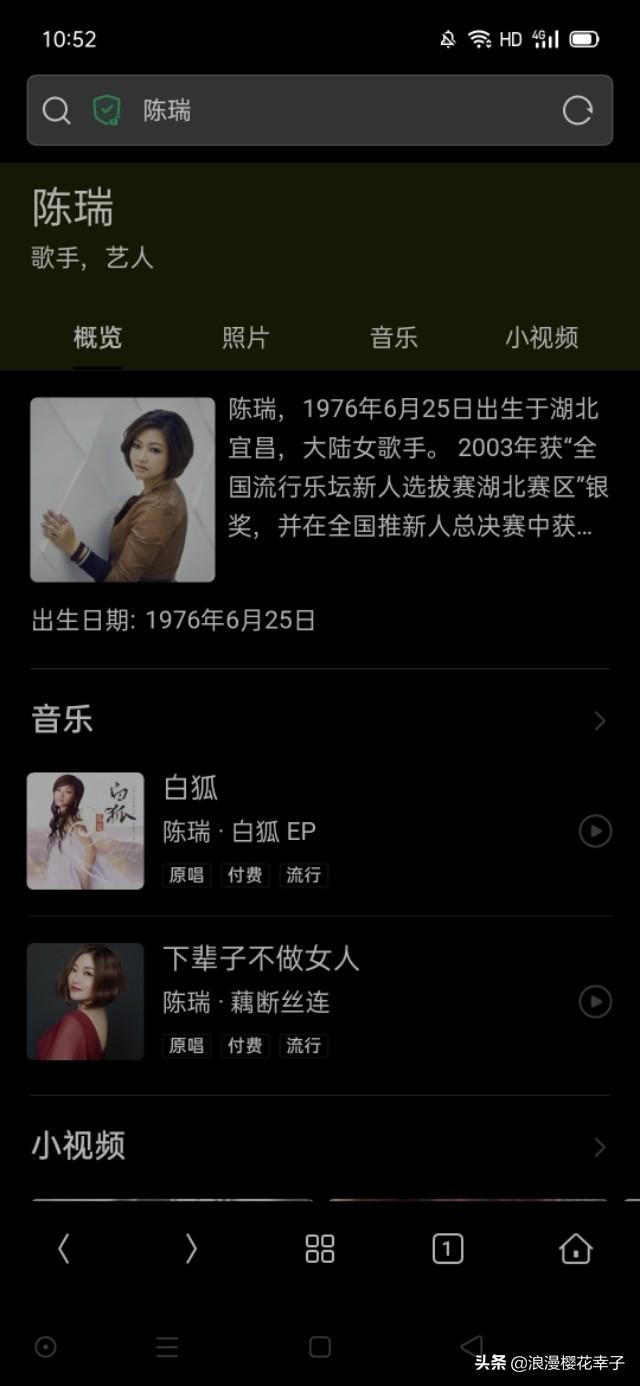640x1386 pixels.
Task: Tap the system recent apps square button
Action: (320, 1347)
